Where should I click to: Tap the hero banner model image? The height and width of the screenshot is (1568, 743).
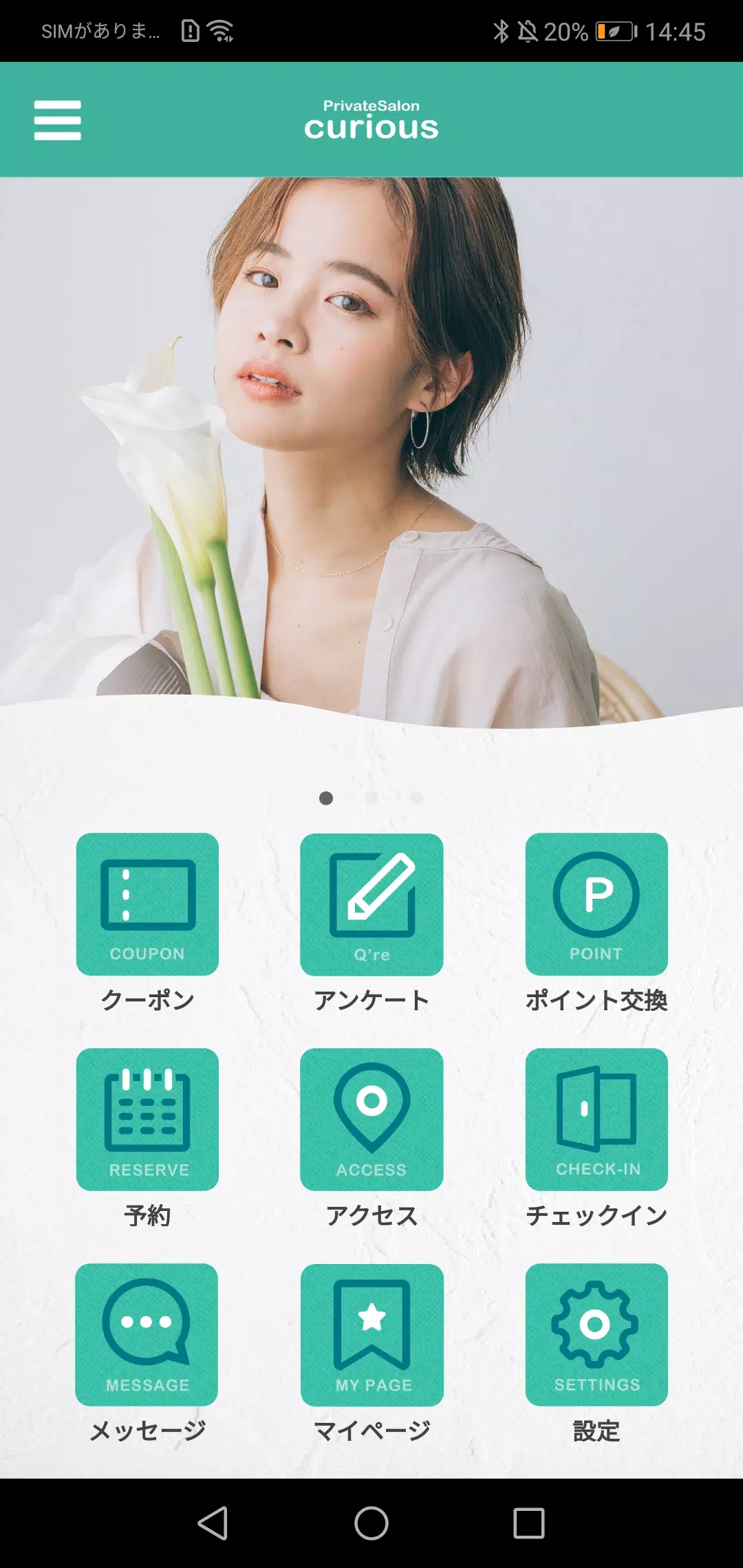click(371, 447)
